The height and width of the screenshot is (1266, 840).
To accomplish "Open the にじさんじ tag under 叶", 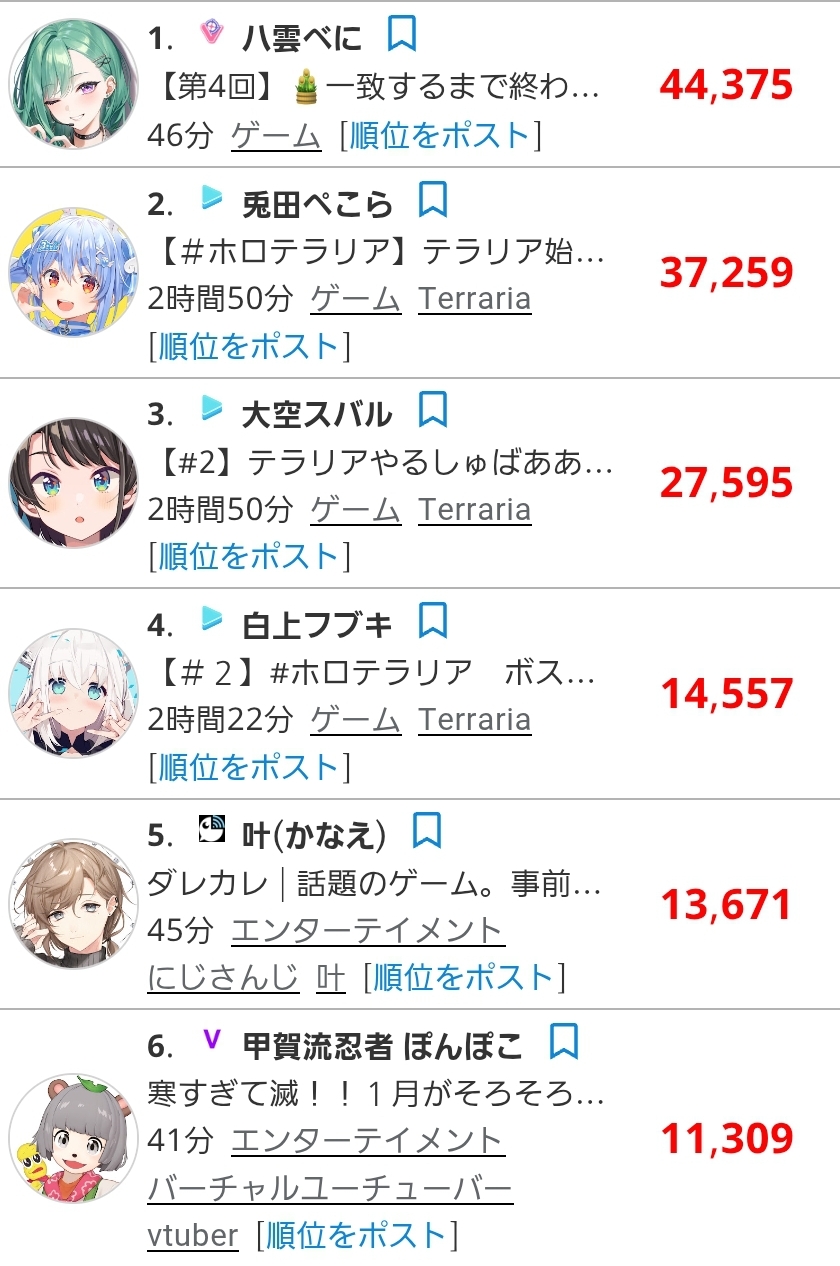I will [222, 978].
